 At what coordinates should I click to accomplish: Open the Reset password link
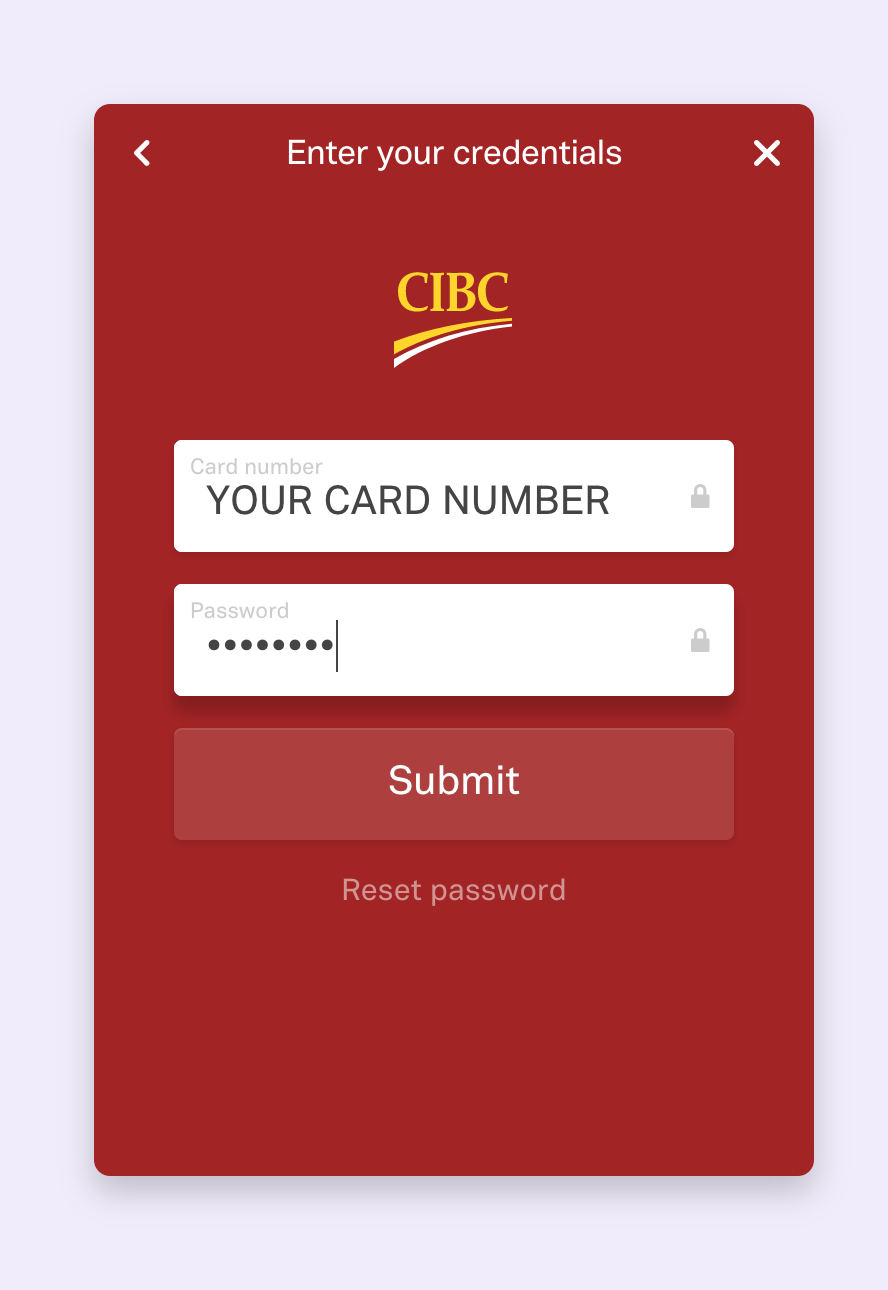pyautogui.click(x=453, y=890)
